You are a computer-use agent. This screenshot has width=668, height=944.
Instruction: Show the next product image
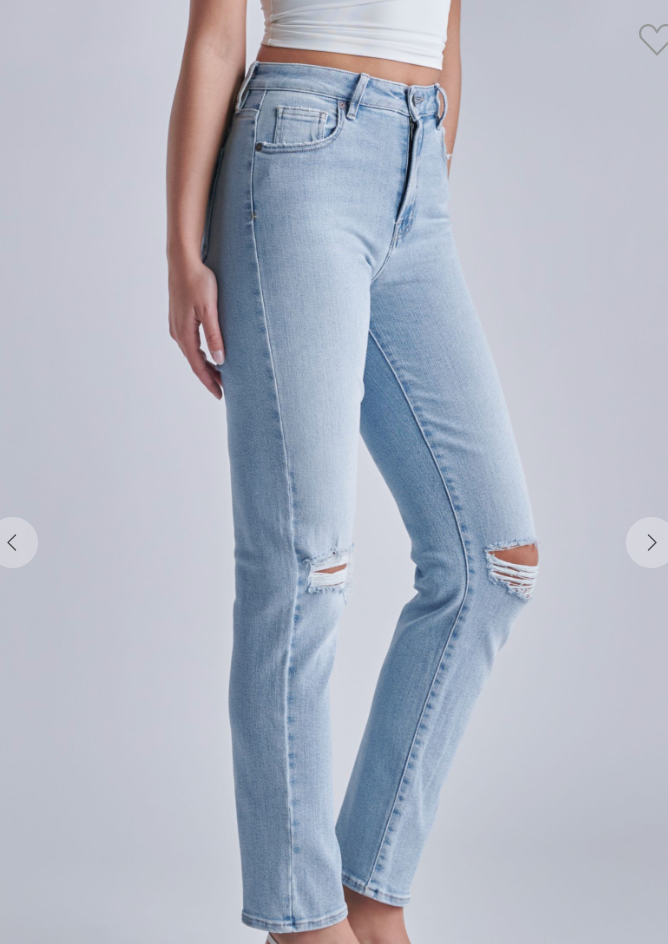[649, 542]
